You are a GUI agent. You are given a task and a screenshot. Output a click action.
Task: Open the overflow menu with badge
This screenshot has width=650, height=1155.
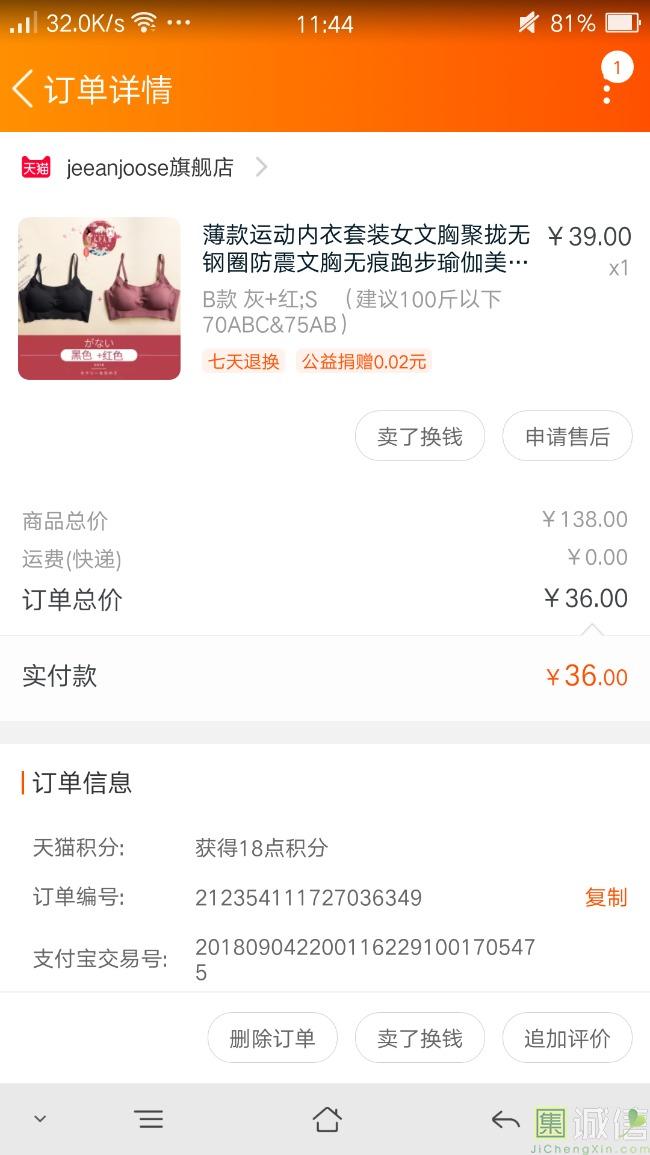pyautogui.click(x=612, y=79)
